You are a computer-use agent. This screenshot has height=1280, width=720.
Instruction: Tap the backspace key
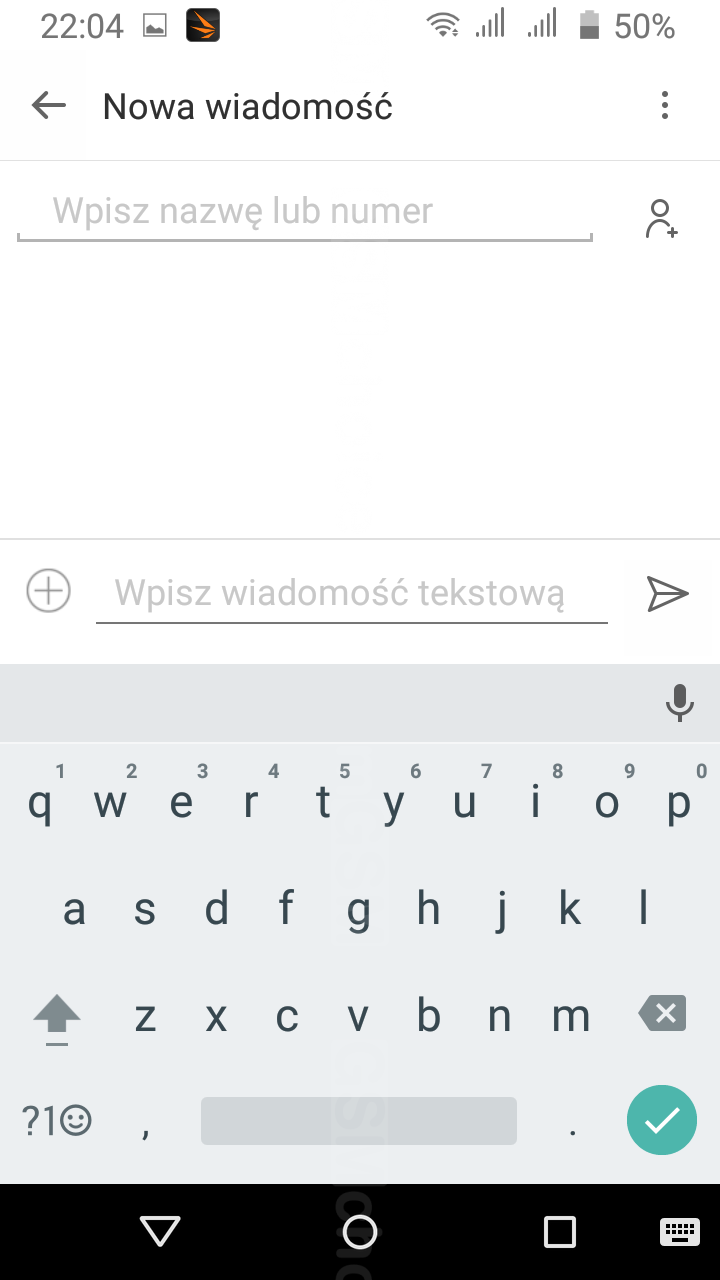tap(662, 1014)
